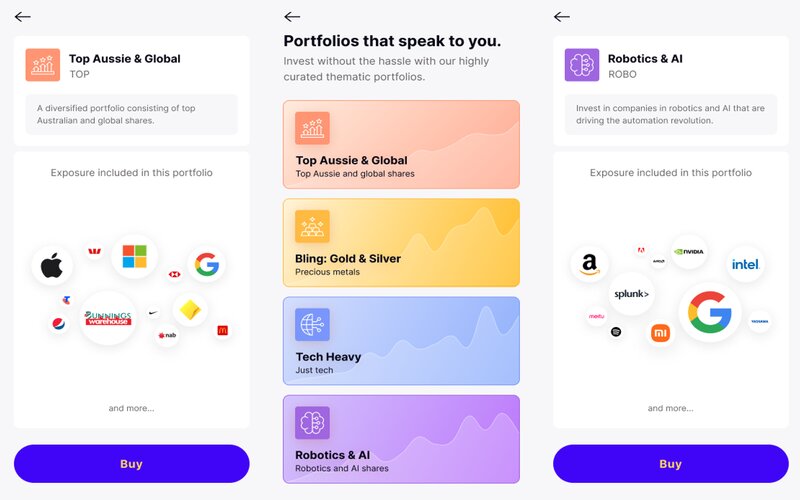Screen dimensions: 800x500
Task: Go back from the Robotics & AI screen
Action: tap(562, 17)
